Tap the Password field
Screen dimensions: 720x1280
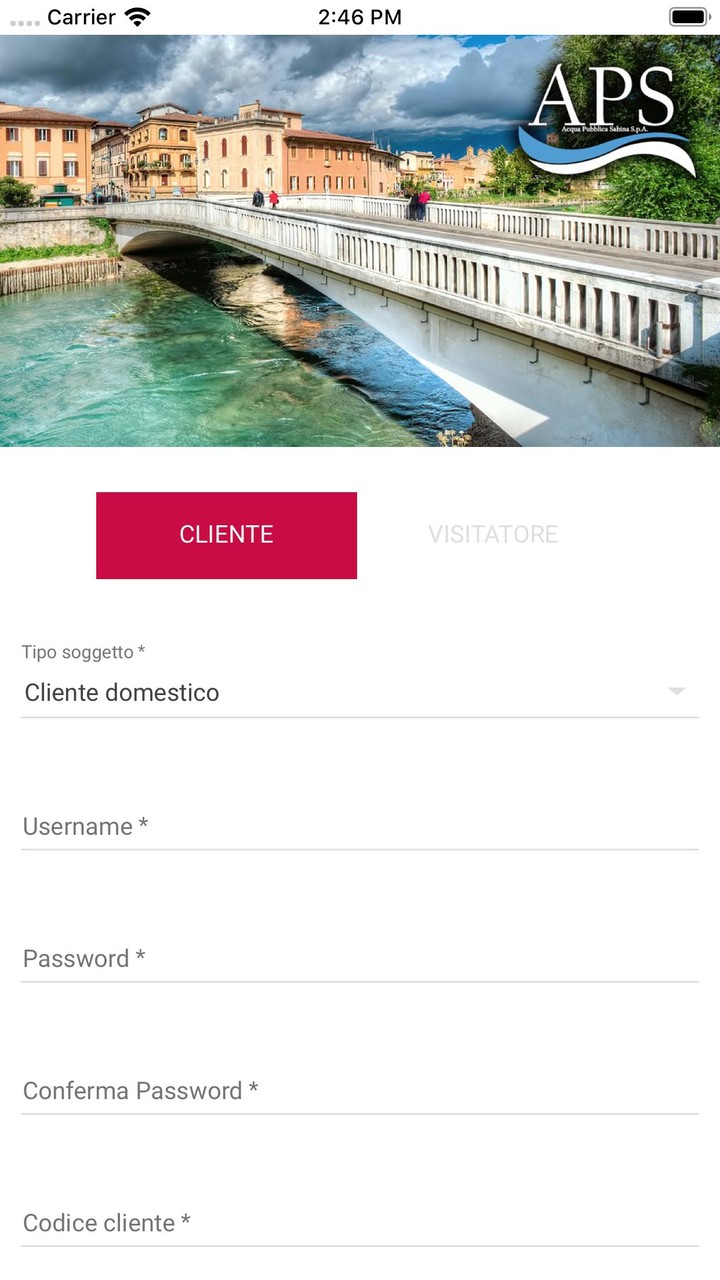pos(360,959)
